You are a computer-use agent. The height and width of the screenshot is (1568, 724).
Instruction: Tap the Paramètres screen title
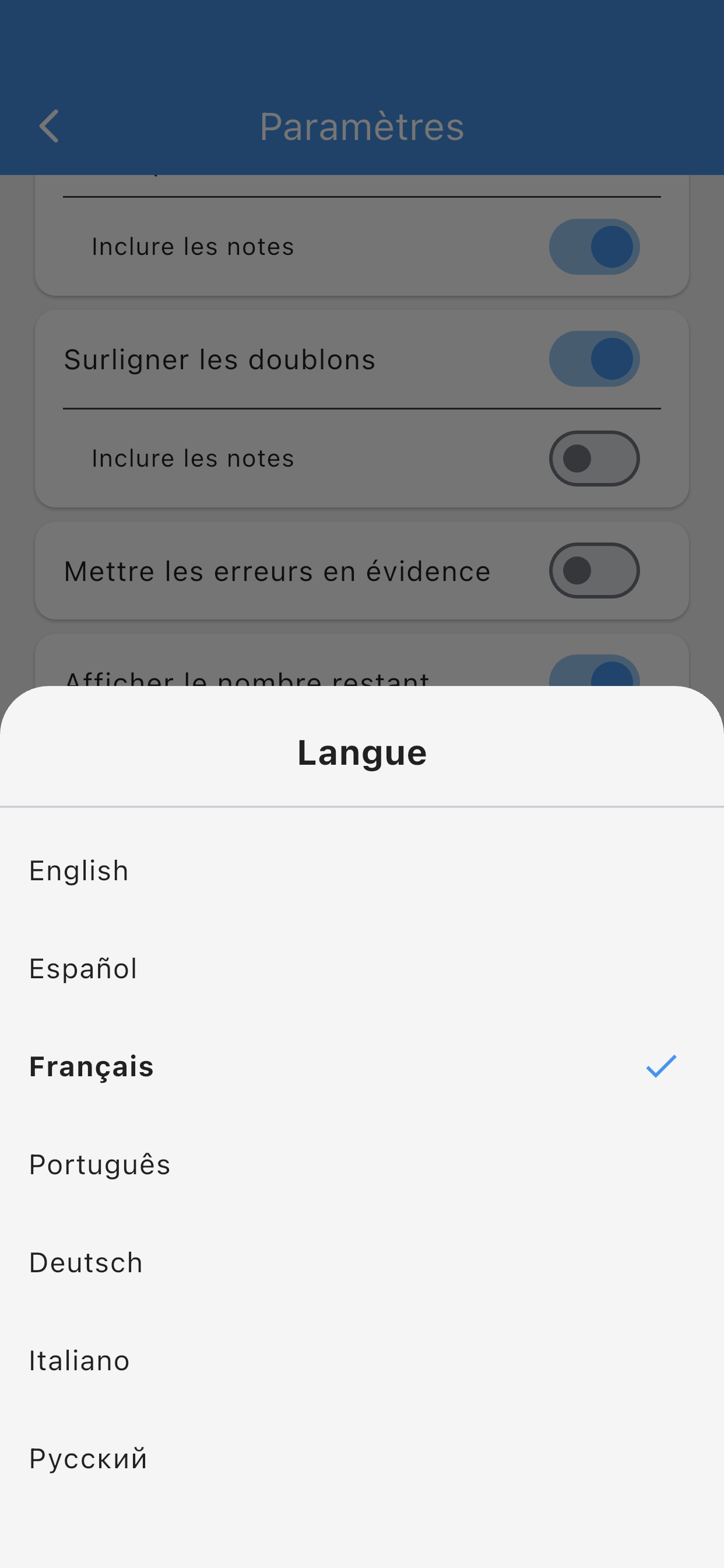[362, 126]
